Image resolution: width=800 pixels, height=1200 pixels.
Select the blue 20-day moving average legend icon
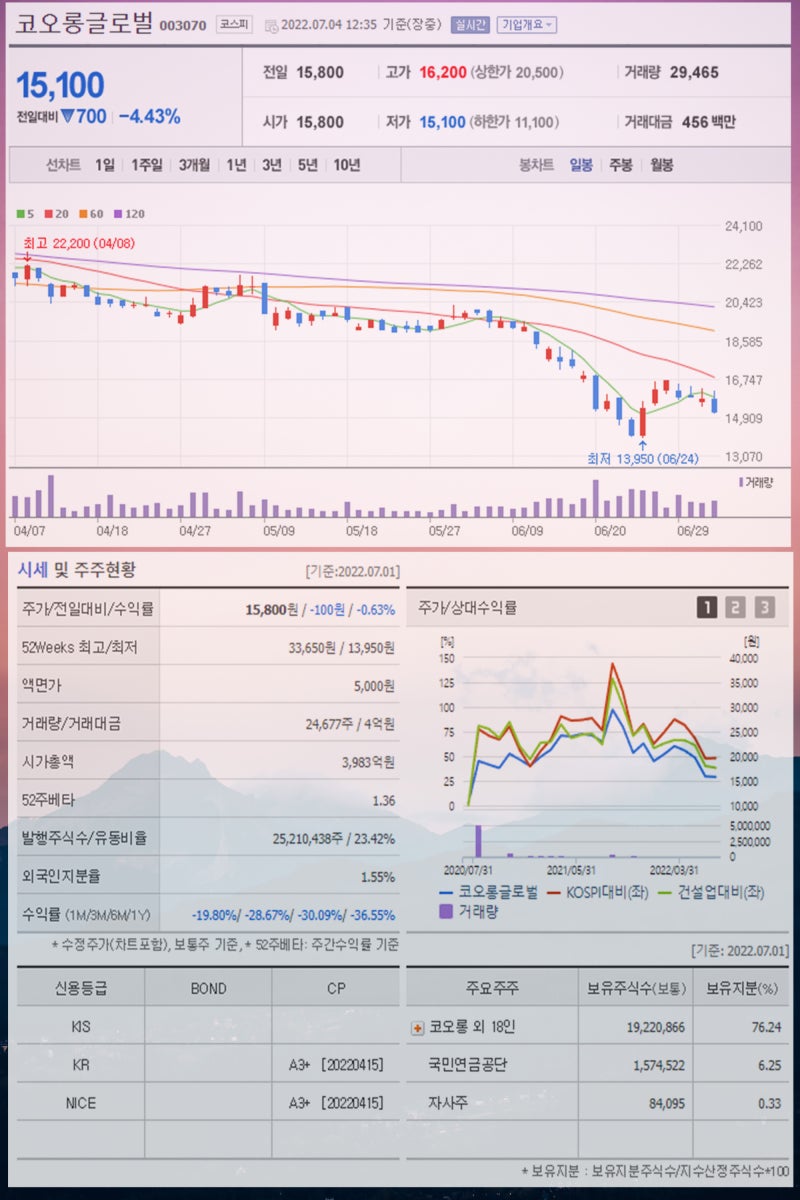pyautogui.click(x=48, y=214)
